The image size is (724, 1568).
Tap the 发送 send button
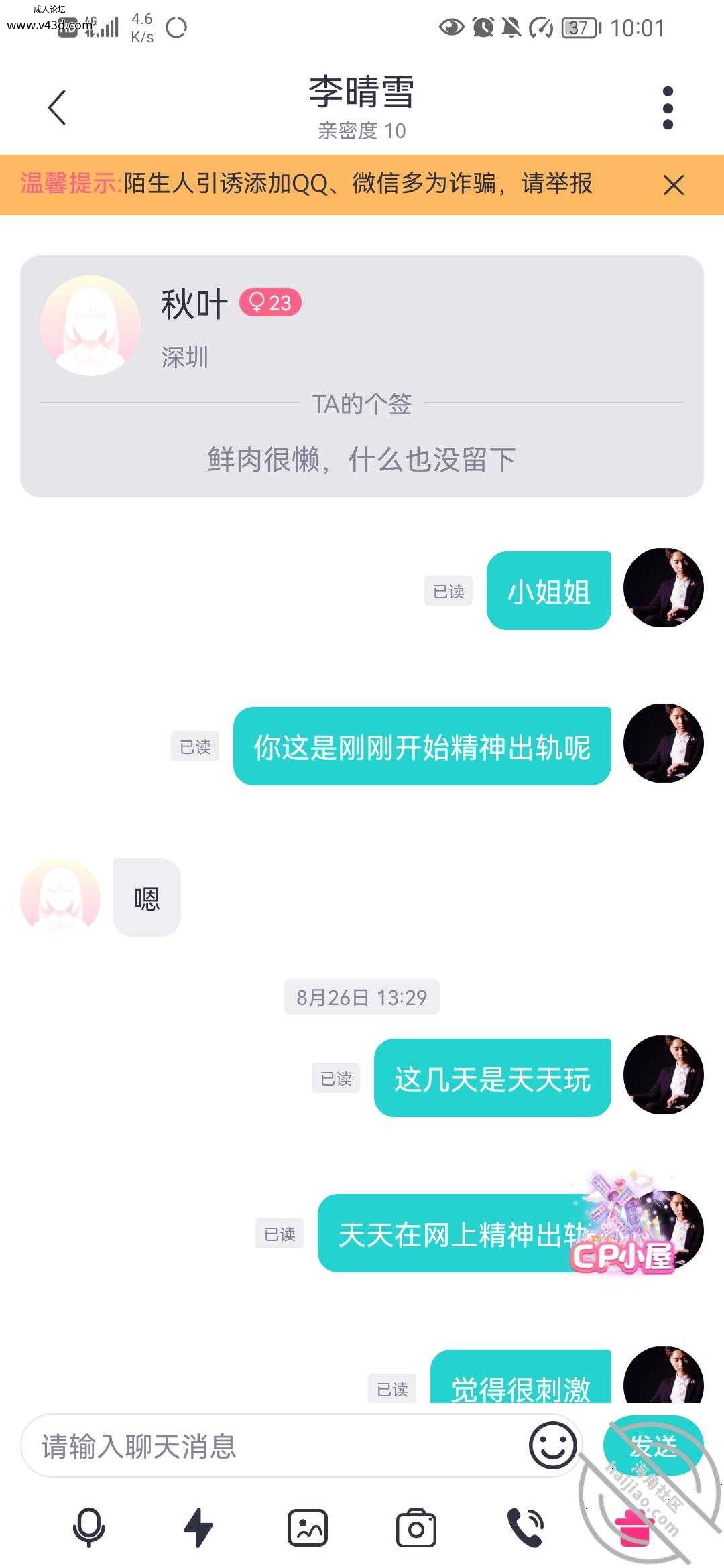pos(653,1446)
